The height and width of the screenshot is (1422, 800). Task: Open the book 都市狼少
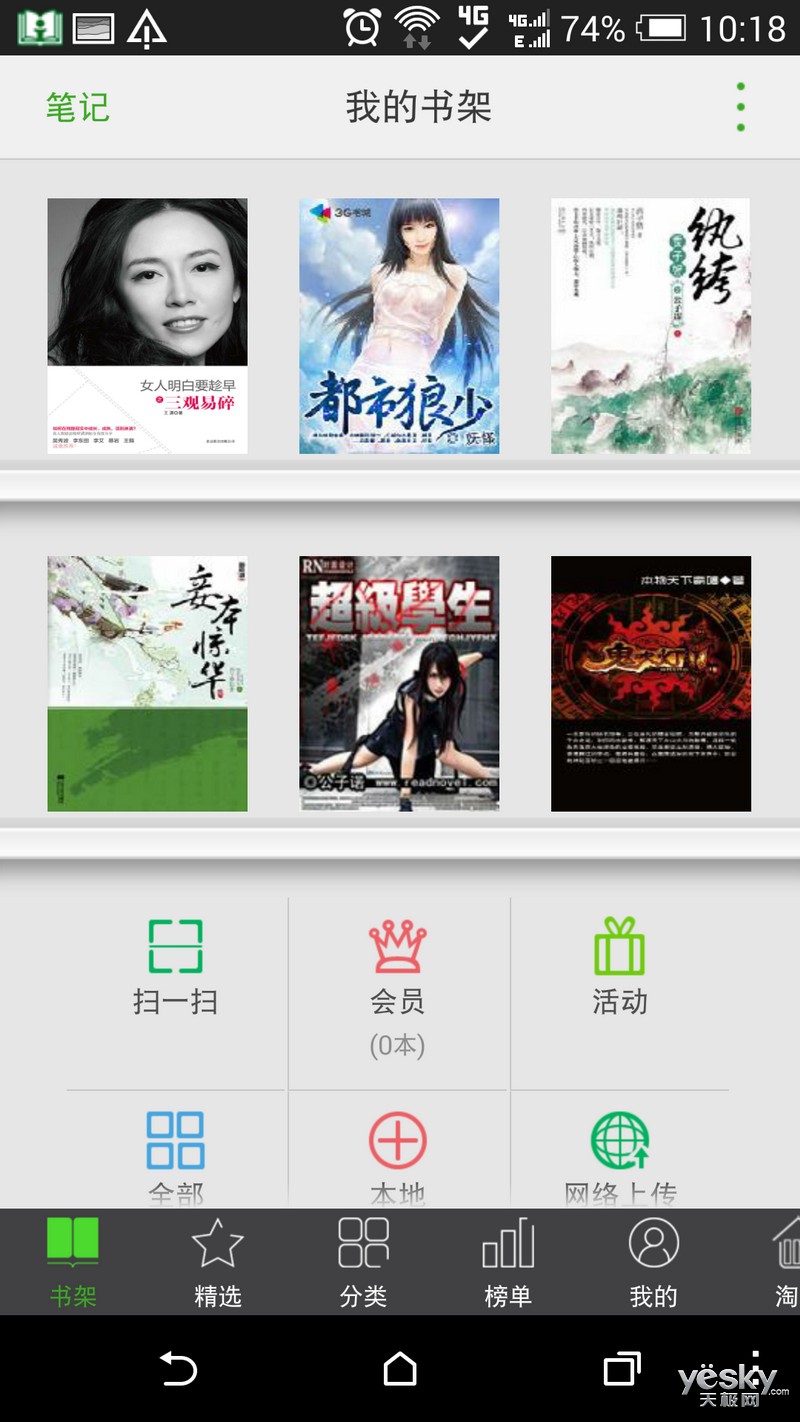(399, 326)
